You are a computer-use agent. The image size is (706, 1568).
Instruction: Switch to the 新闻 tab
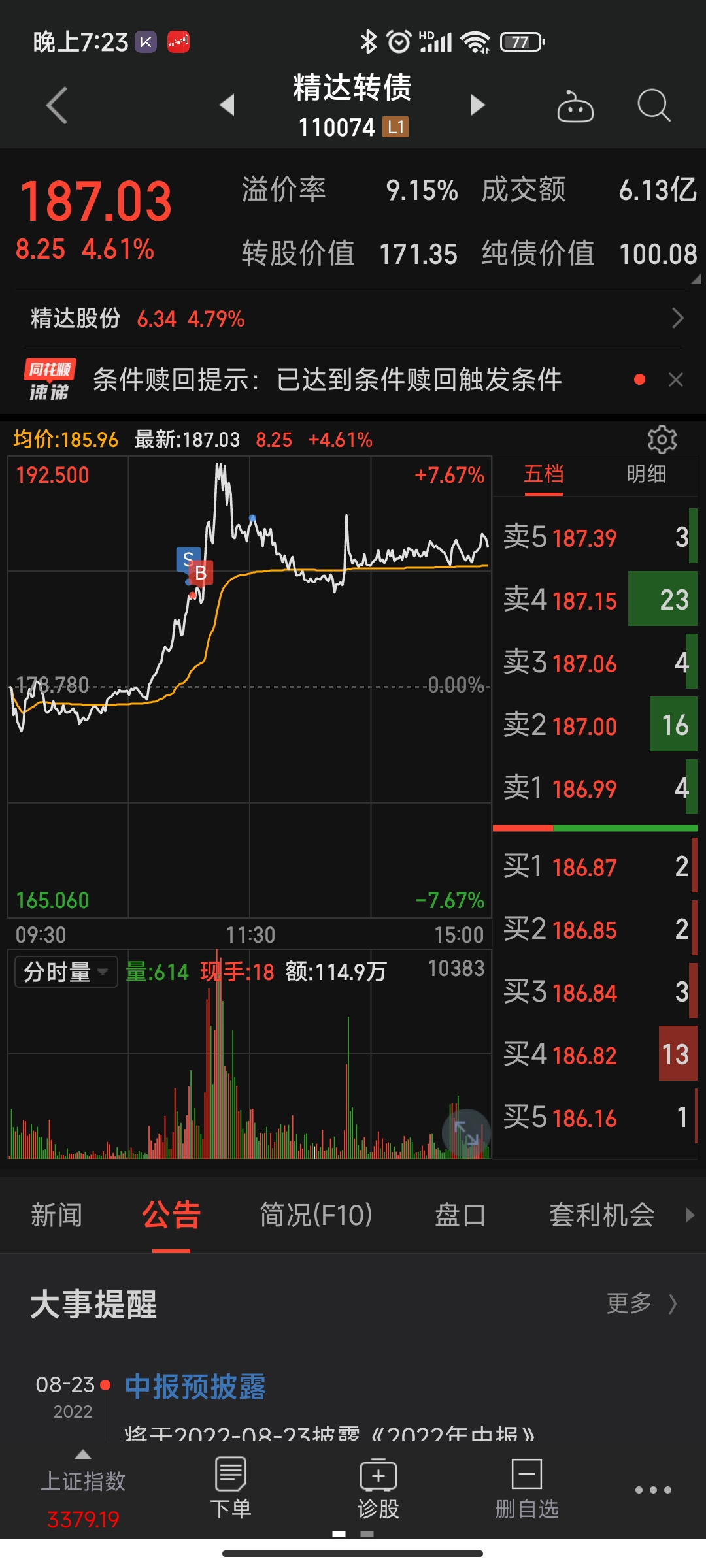click(x=56, y=1215)
